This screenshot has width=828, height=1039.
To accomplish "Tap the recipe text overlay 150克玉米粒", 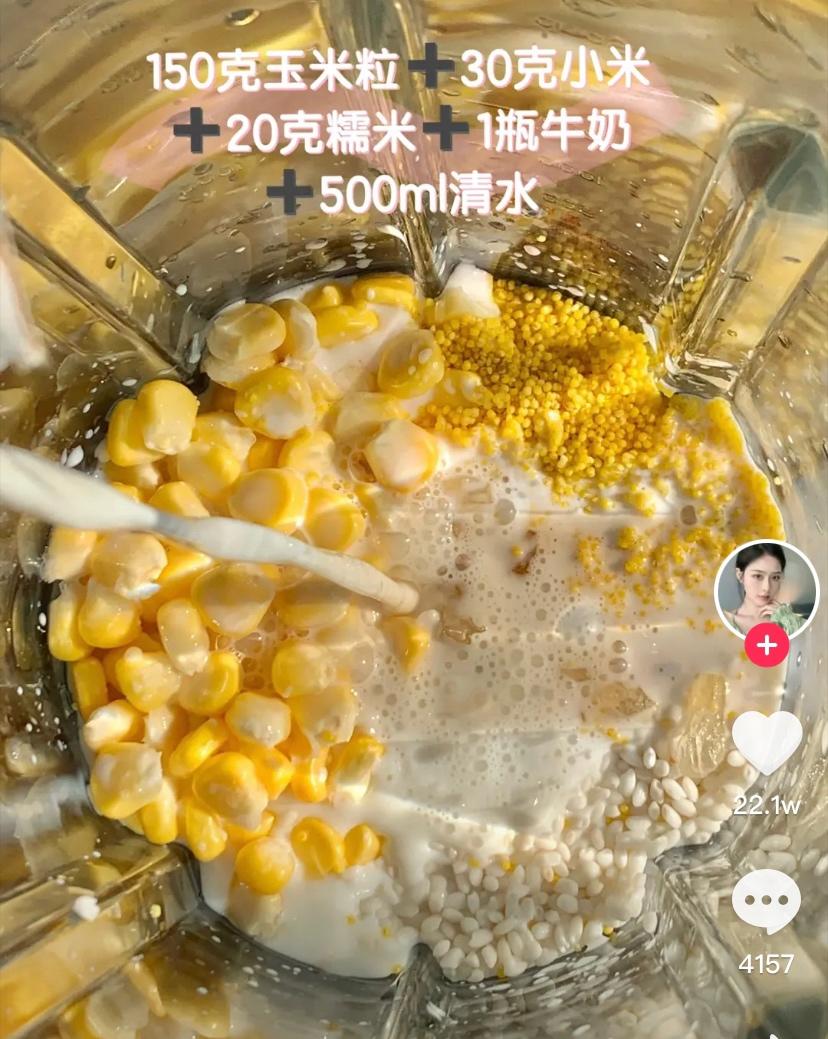I will click(270, 70).
